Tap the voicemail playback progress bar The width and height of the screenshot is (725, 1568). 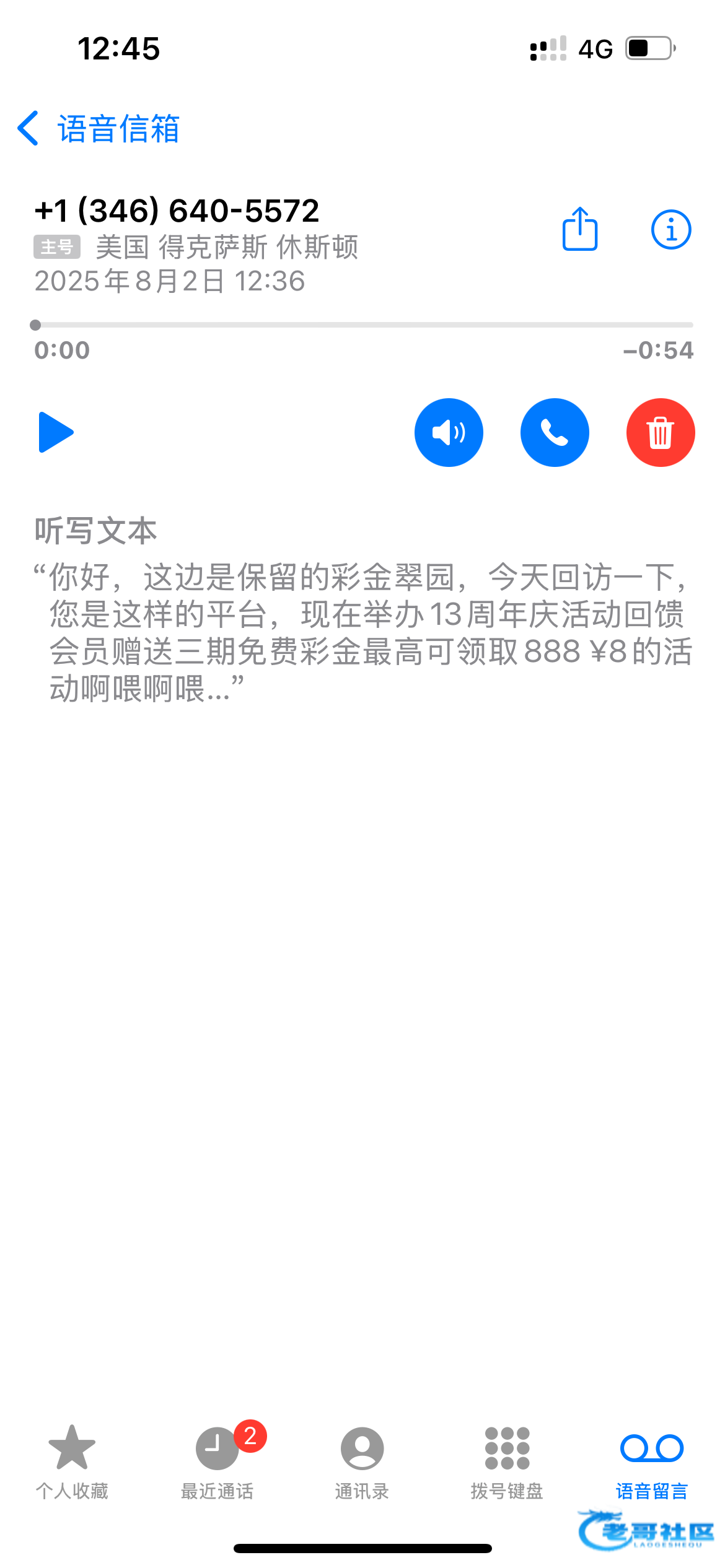363,324
